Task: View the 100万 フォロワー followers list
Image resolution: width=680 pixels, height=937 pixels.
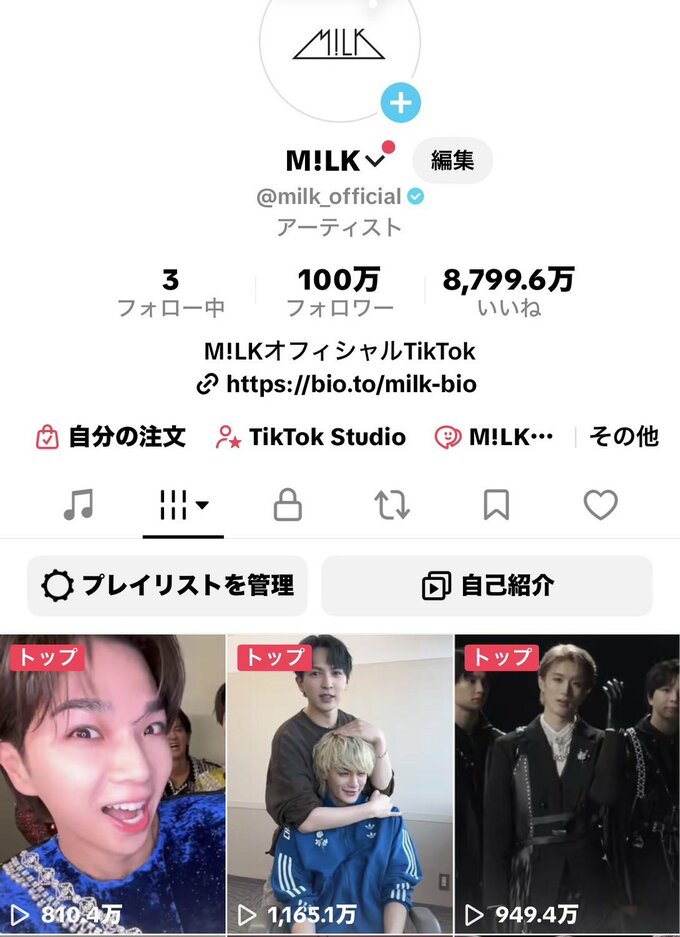Action: tap(339, 293)
